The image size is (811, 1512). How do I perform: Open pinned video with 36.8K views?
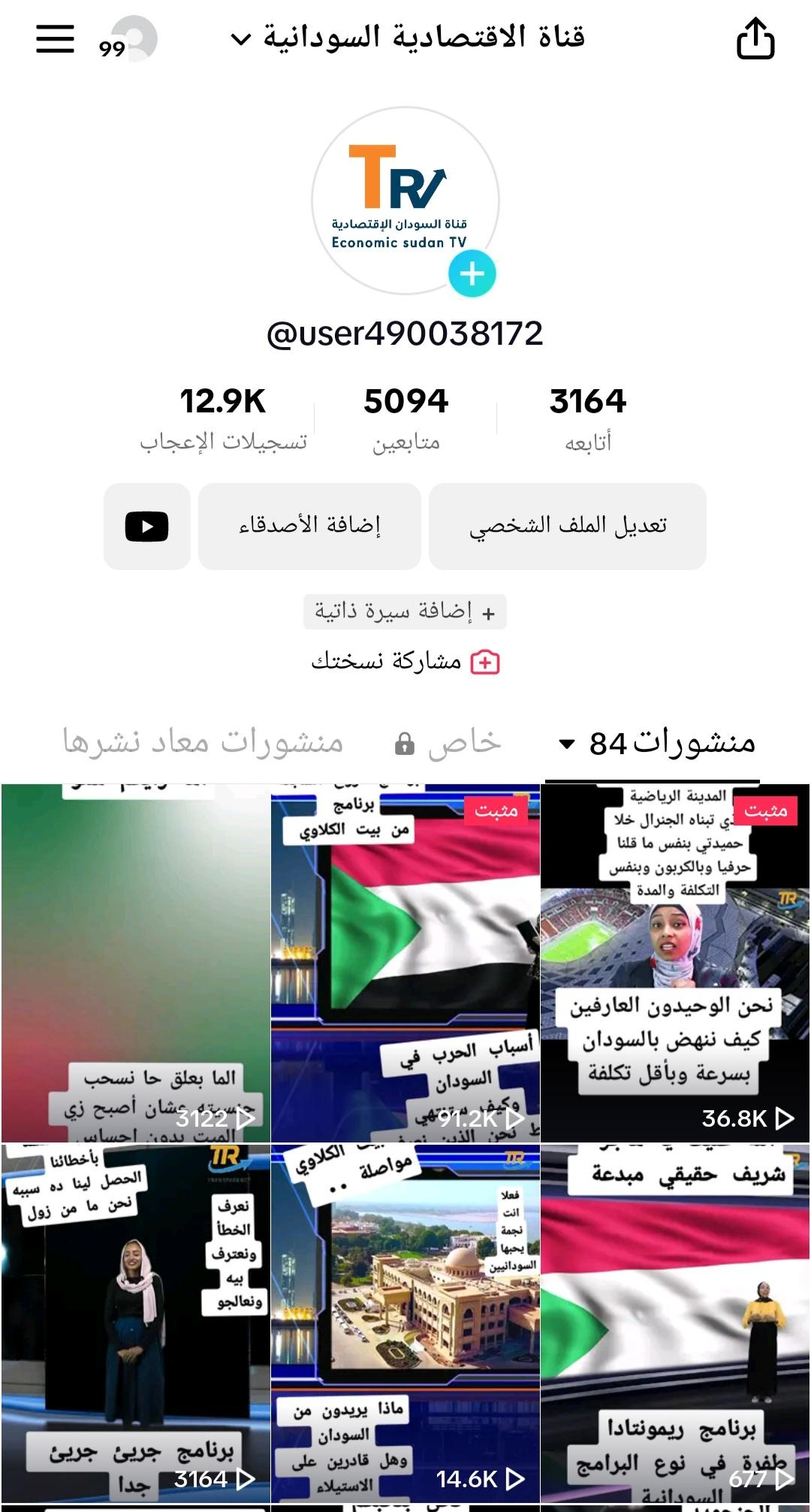pyautogui.click(x=674, y=963)
